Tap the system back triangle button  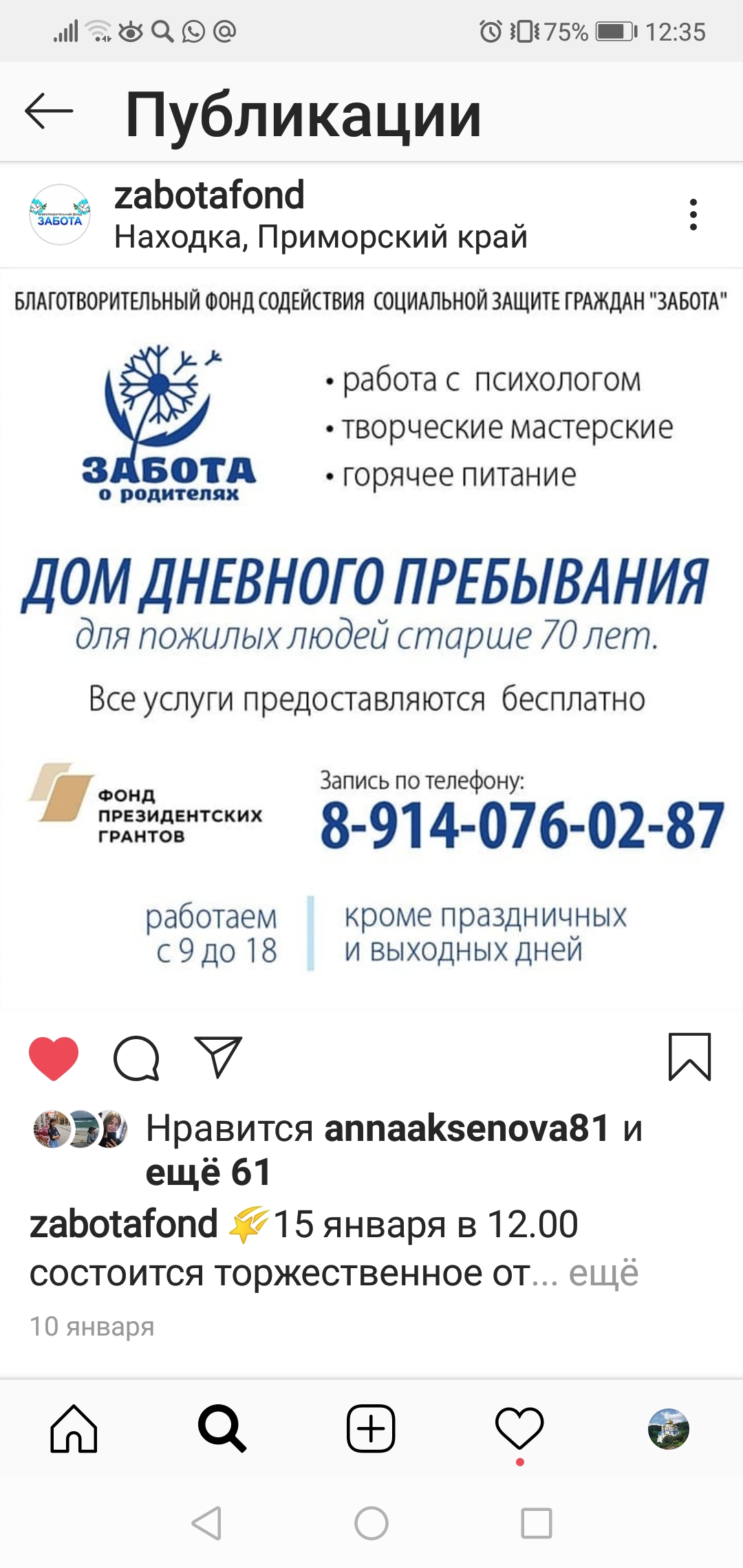tap(206, 1523)
